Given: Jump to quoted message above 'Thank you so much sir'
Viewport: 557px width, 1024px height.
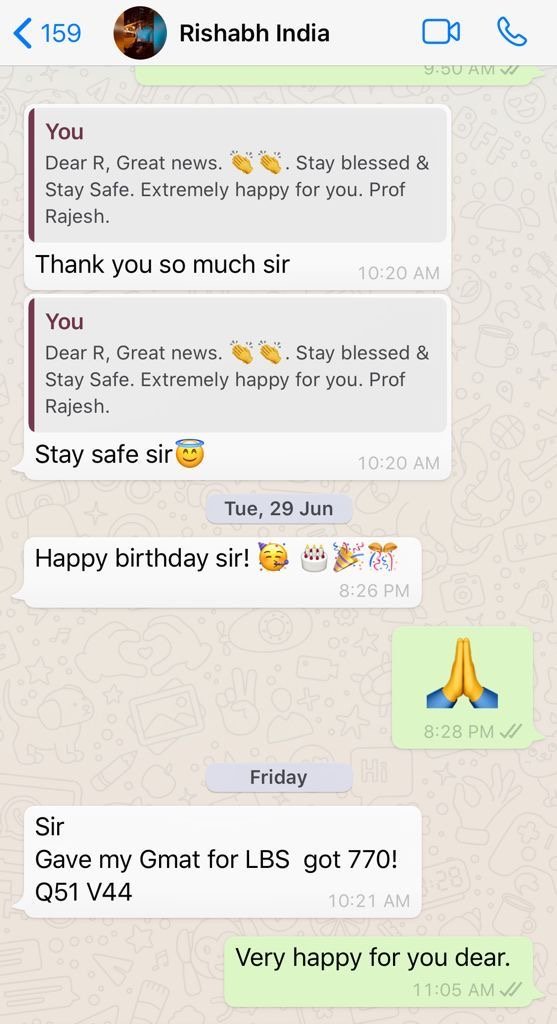Looking at the screenshot, I should tap(238, 174).
